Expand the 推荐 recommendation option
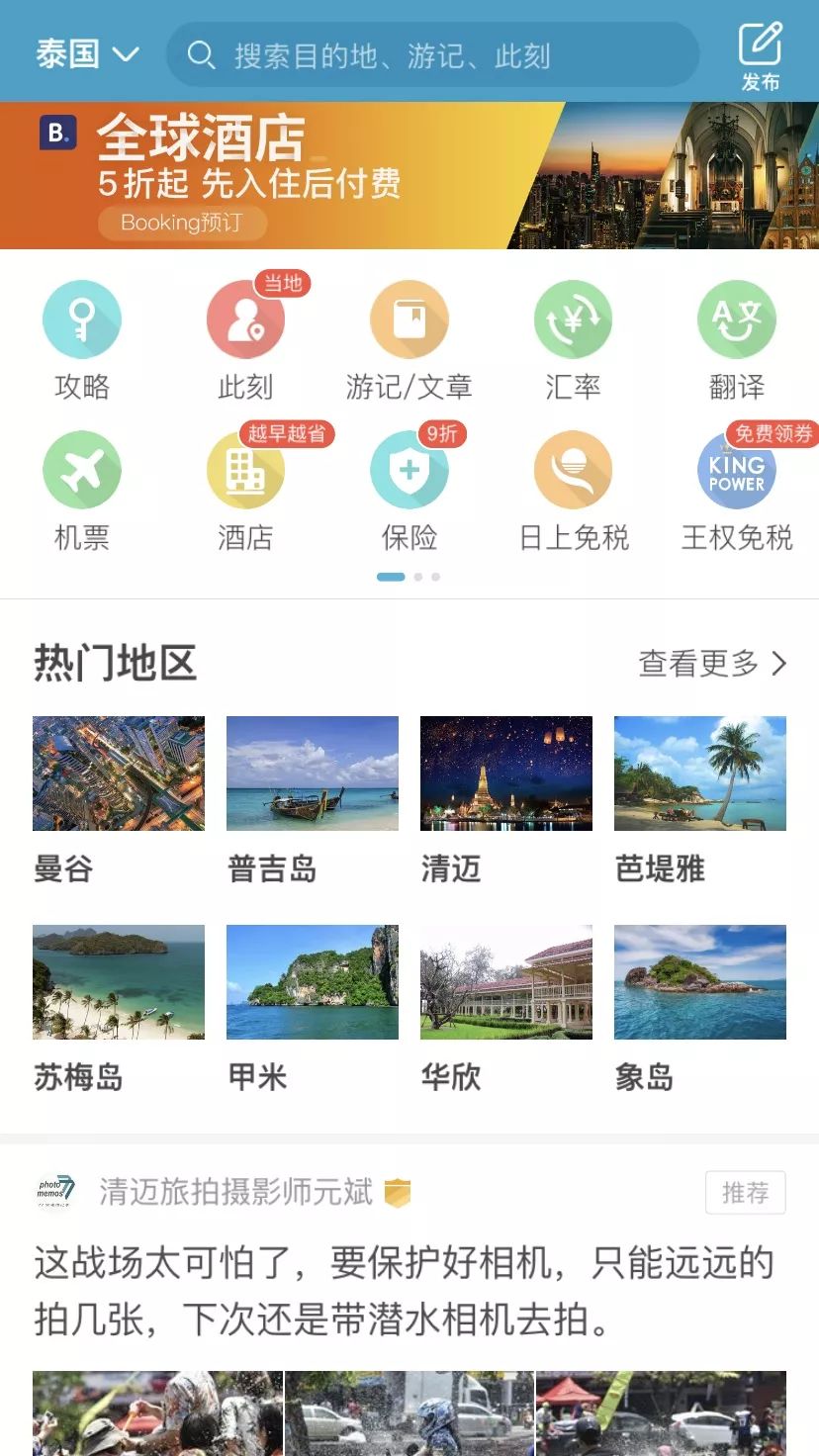 [745, 1193]
